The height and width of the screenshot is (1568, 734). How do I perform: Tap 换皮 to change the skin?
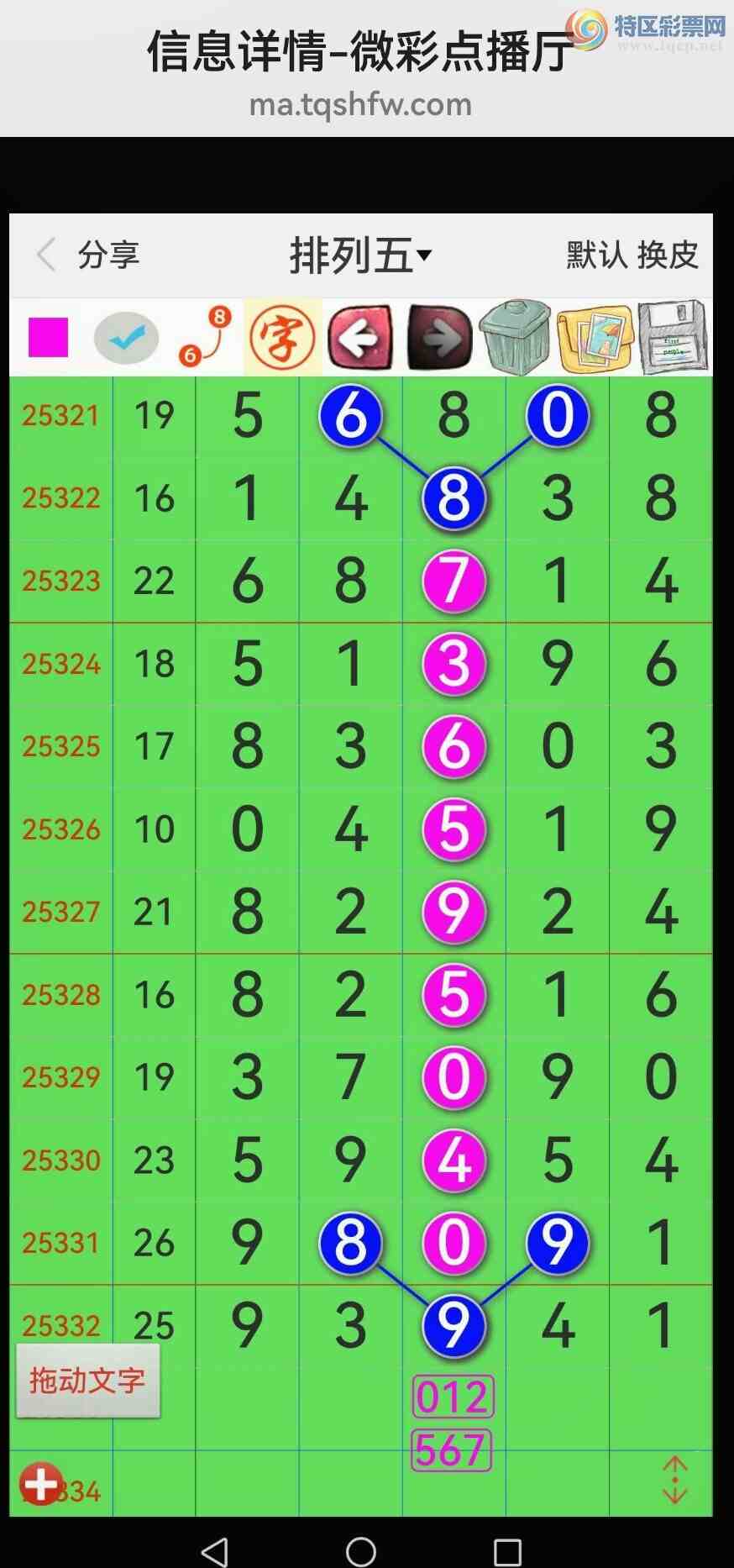[668, 255]
